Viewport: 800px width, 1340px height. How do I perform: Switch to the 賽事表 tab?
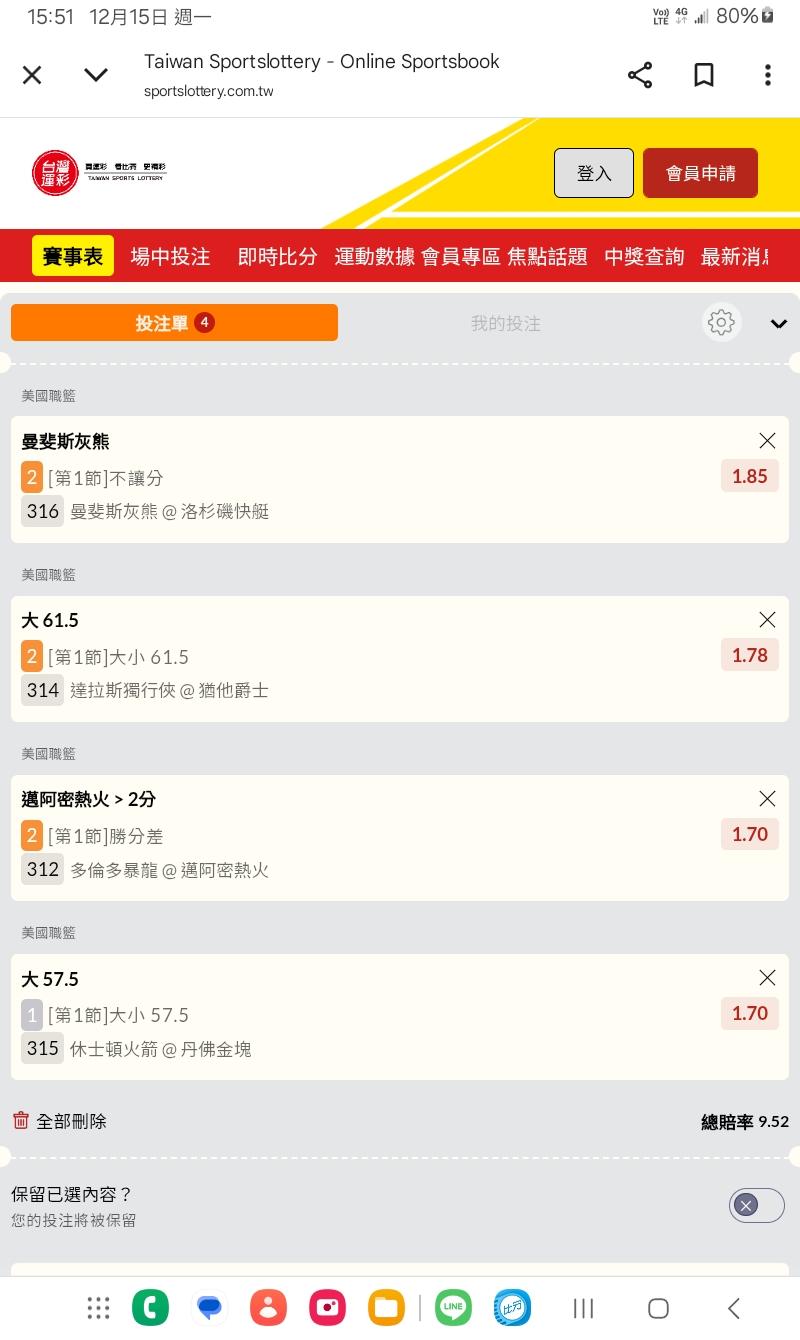[73, 256]
